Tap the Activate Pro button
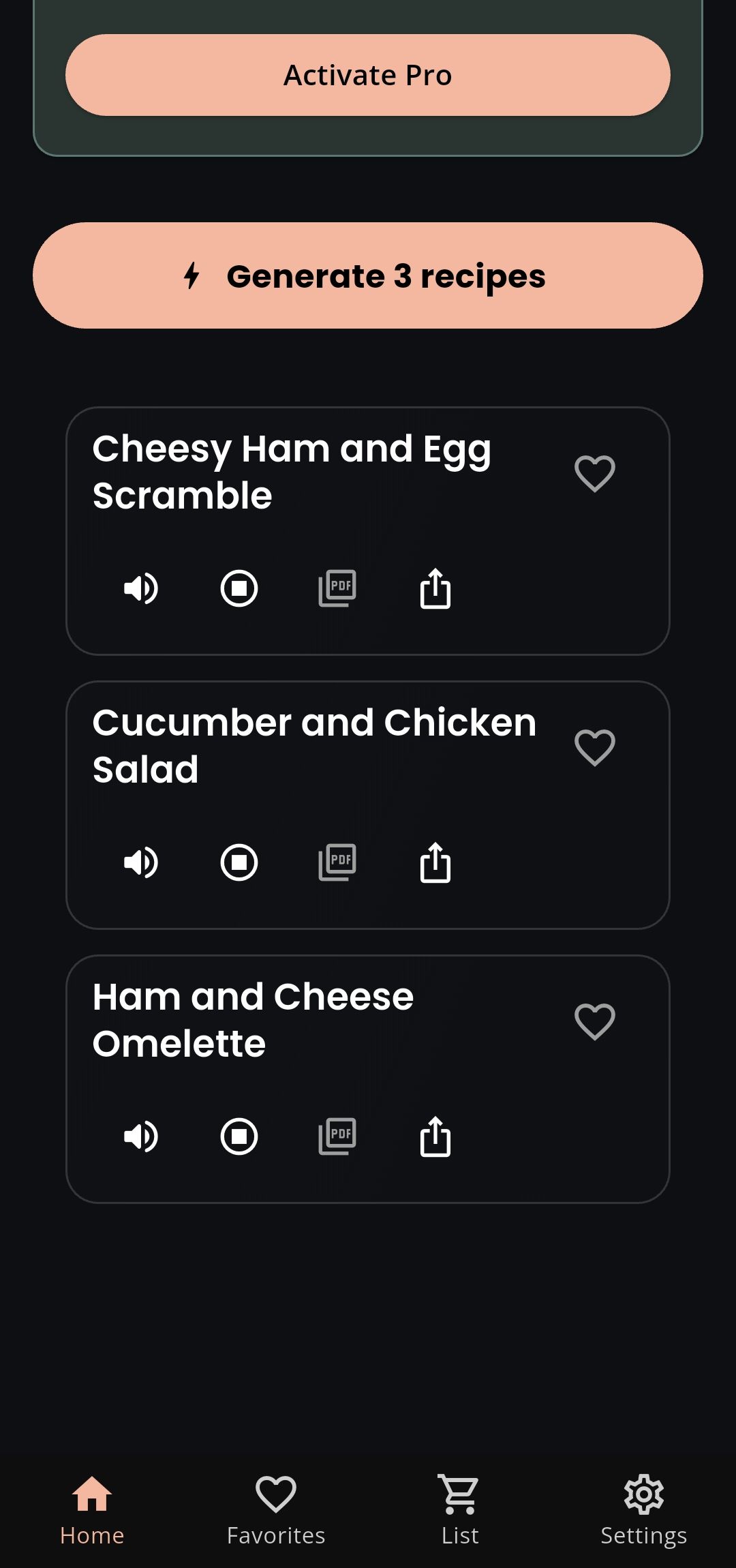 (368, 75)
